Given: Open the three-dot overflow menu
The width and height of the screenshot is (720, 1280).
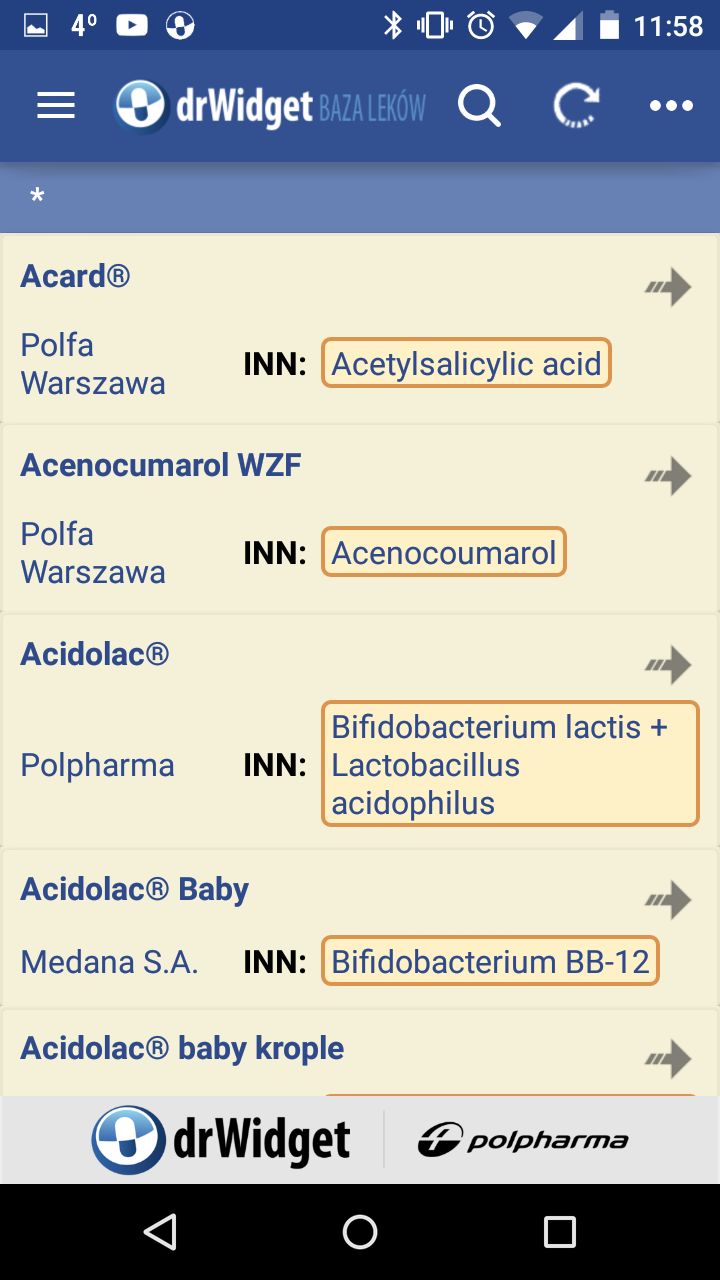Looking at the screenshot, I should [x=671, y=106].
